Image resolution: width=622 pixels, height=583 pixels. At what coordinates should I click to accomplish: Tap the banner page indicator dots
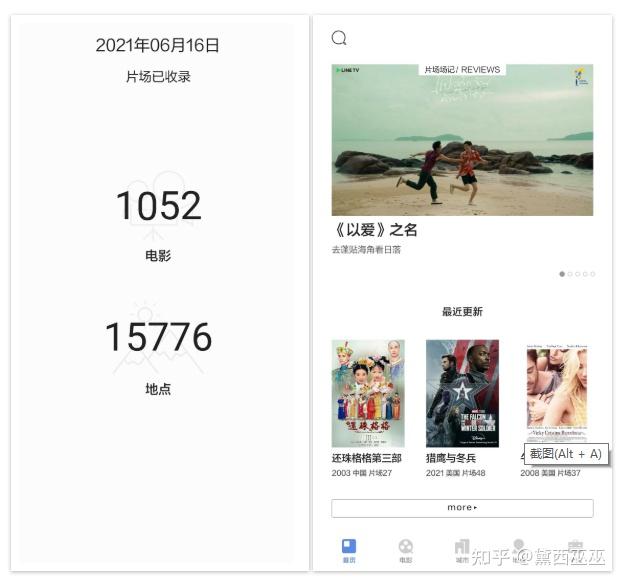(x=577, y=273)
